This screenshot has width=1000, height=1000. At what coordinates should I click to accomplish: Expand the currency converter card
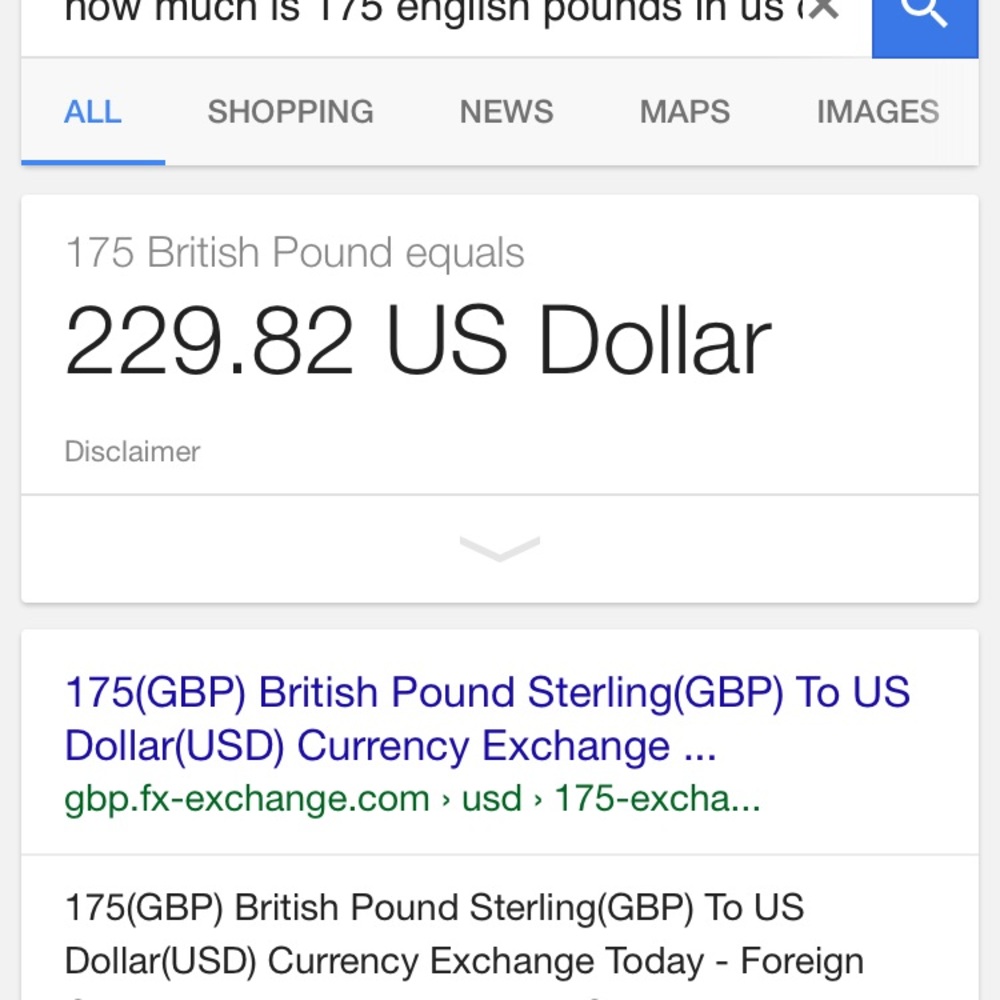(x=499, y=549)
